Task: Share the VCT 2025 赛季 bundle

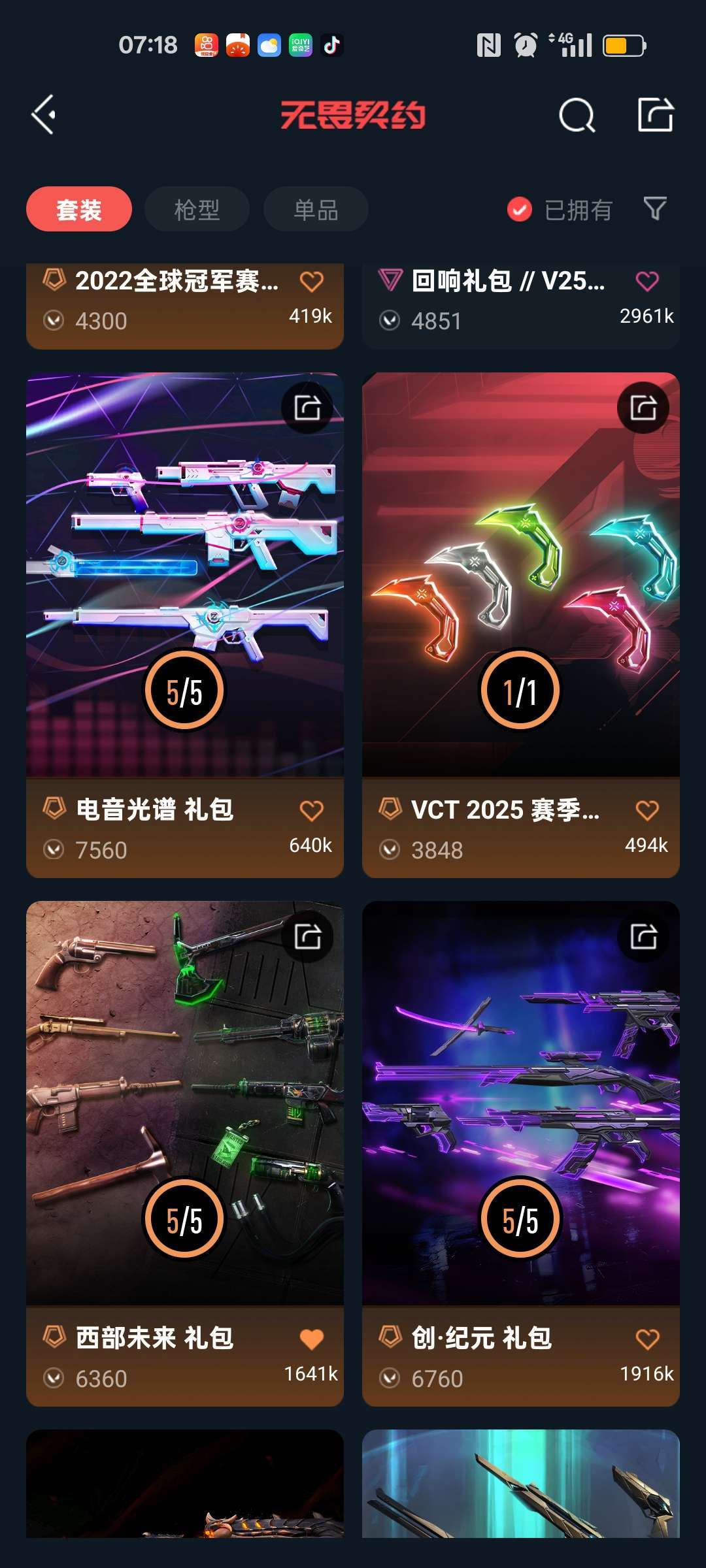Action: [645, 408]
